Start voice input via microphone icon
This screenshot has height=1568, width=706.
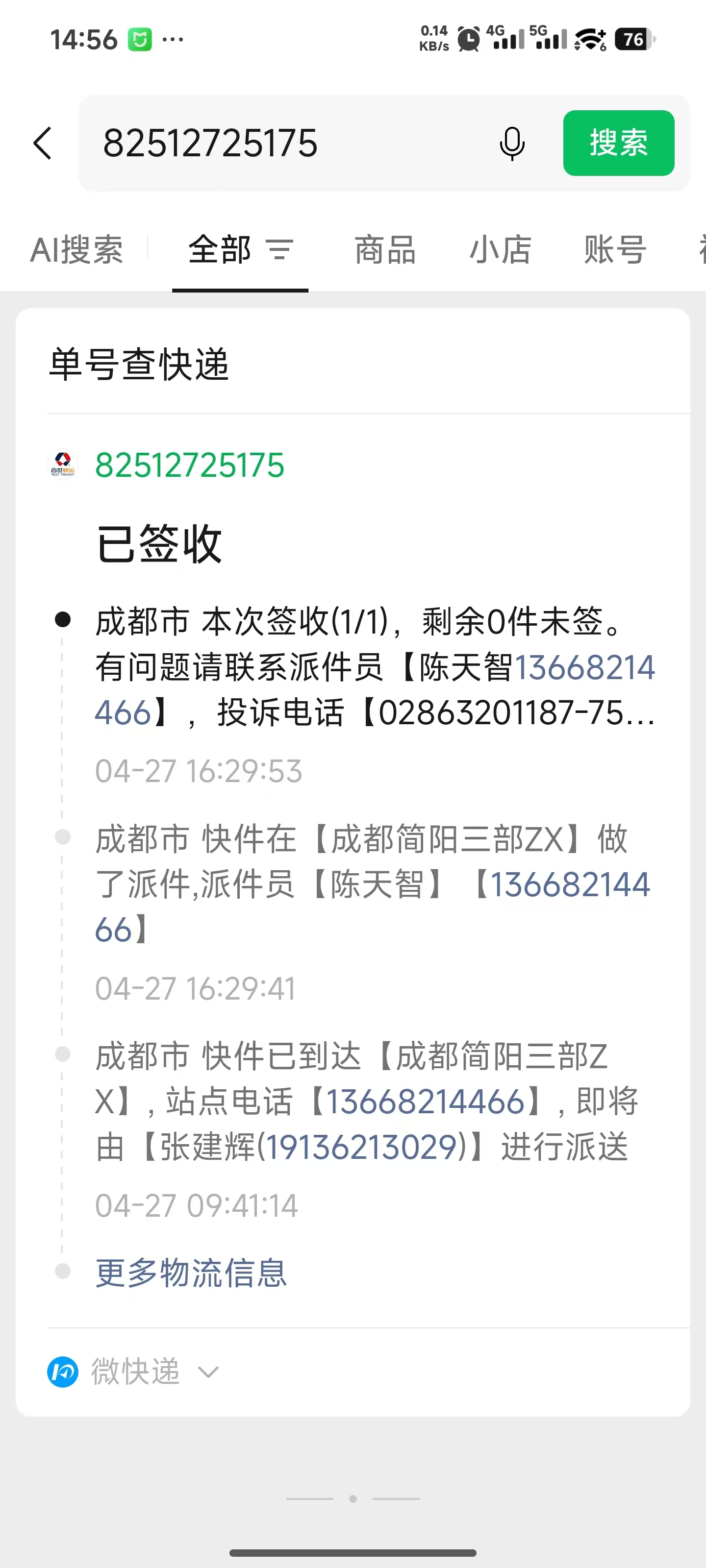512,144
